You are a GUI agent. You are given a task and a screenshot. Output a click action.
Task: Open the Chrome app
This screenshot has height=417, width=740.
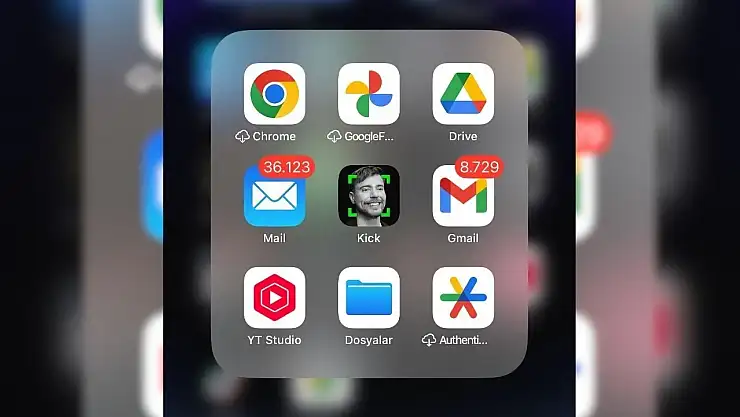(275, 94)
